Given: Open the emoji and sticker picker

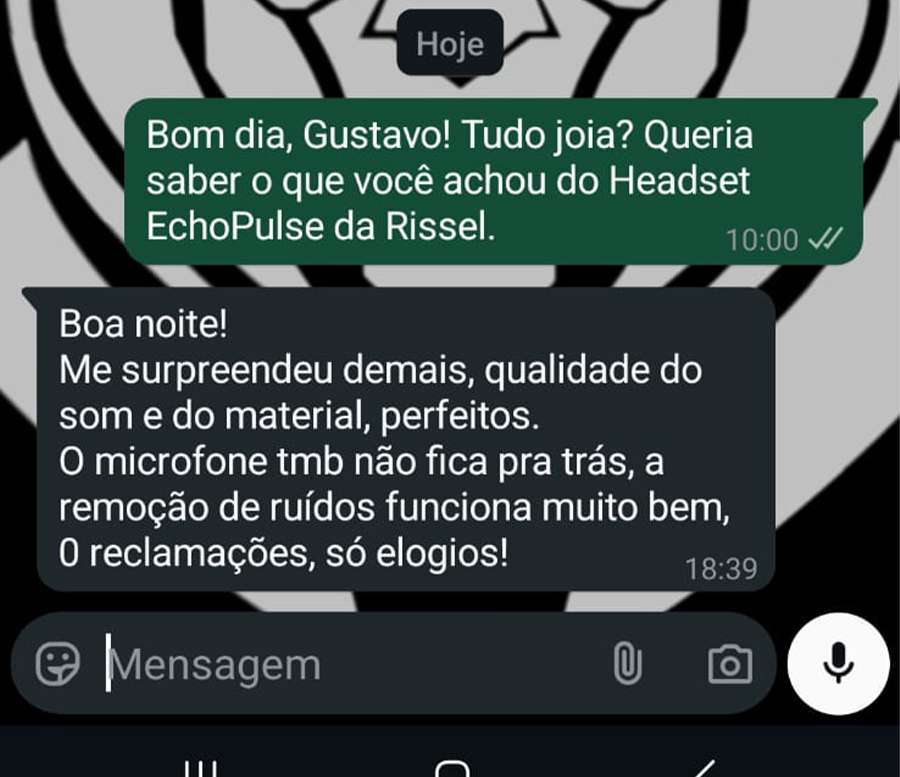Looking at the screenshot, I should click(58, 663).
